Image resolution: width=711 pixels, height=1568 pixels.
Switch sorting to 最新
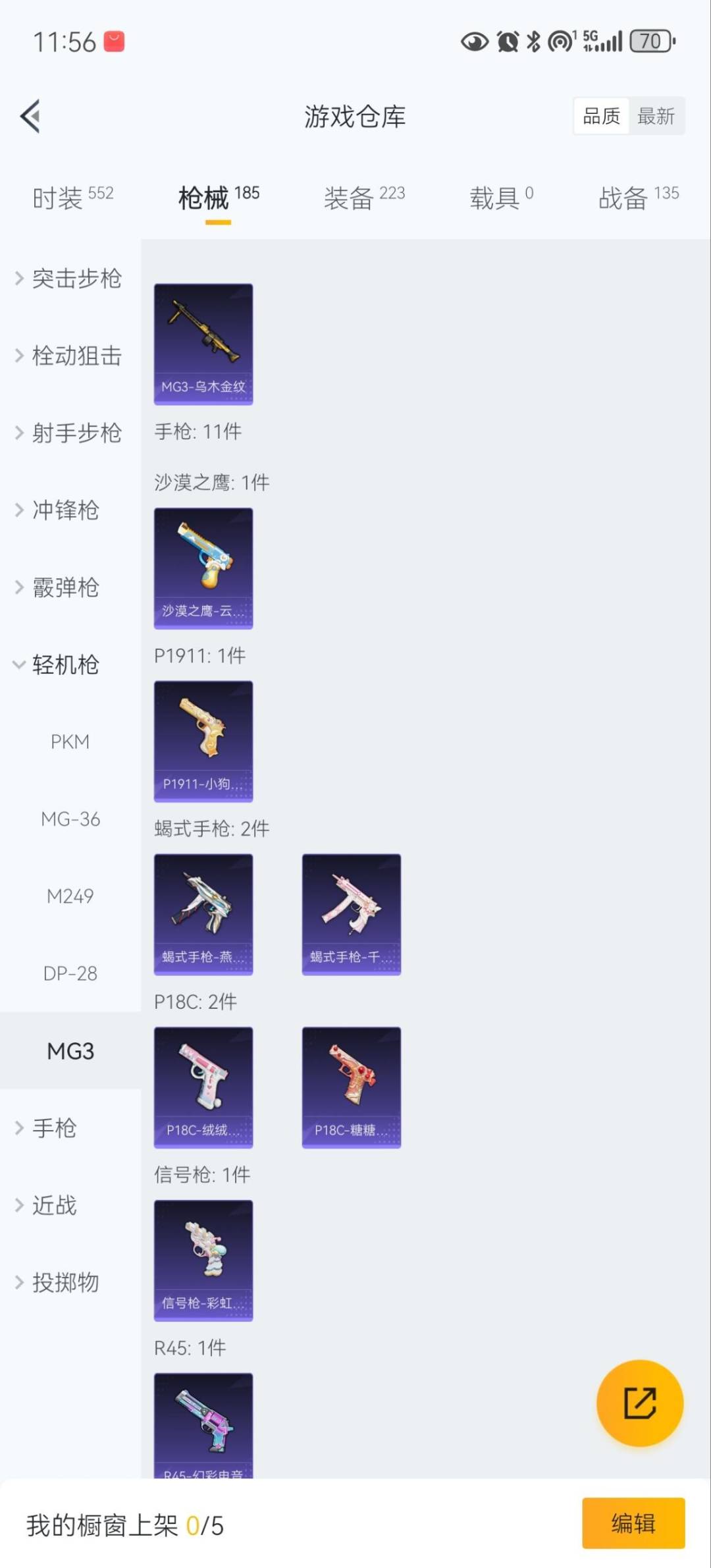[657, 115]
